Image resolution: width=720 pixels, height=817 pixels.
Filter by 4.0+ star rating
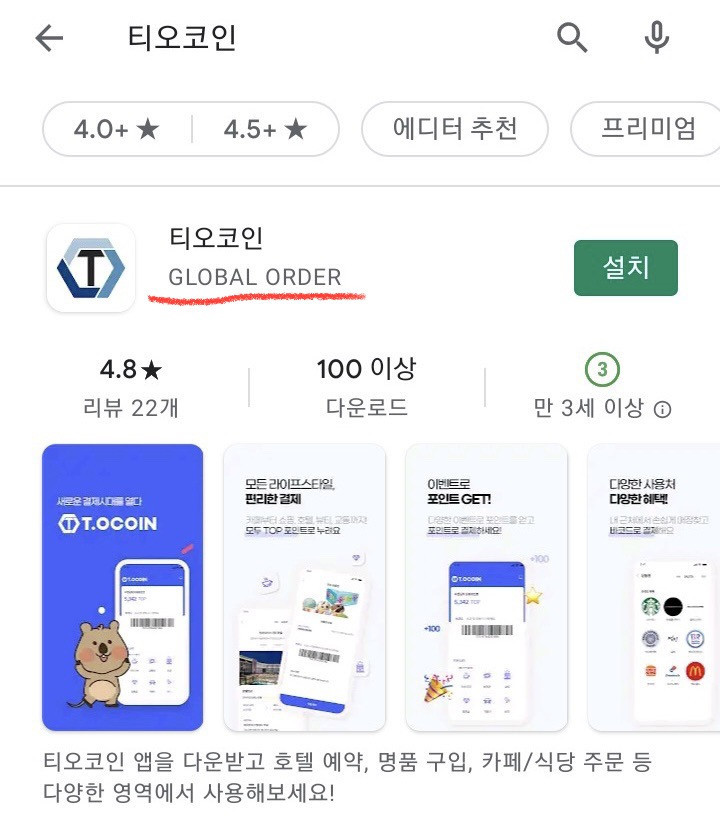[117, 130]
